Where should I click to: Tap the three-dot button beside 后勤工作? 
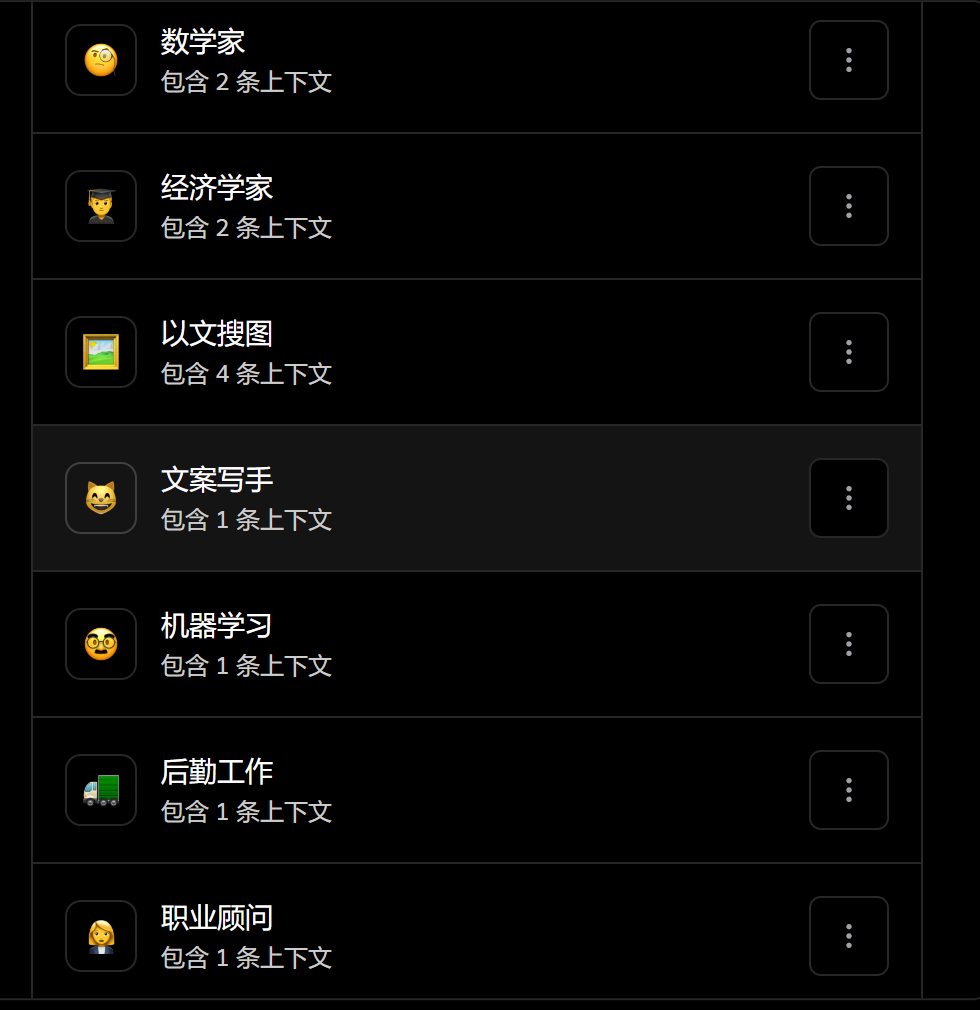pyautogui.click(x=848, y=790)
